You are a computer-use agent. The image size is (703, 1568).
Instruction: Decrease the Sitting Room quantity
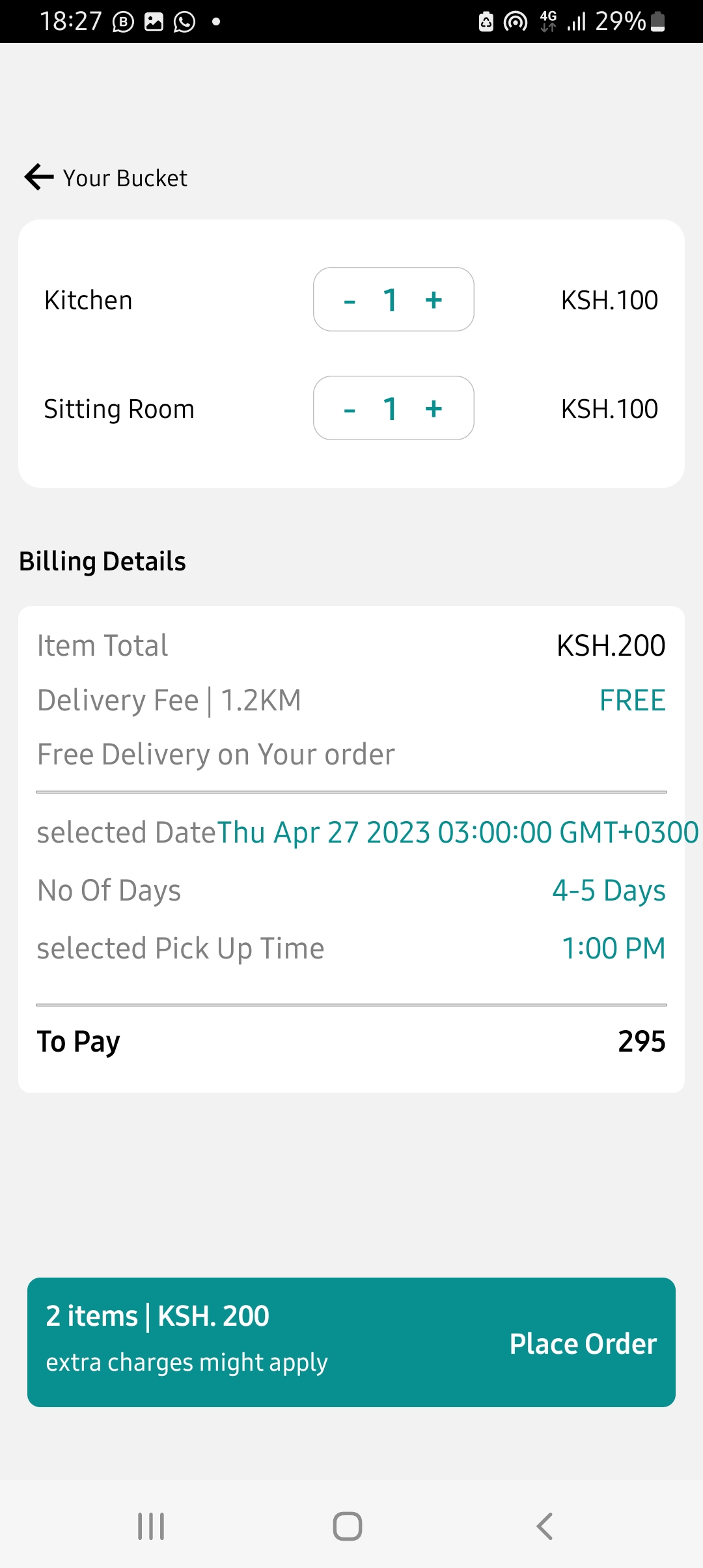pos(350,409)
